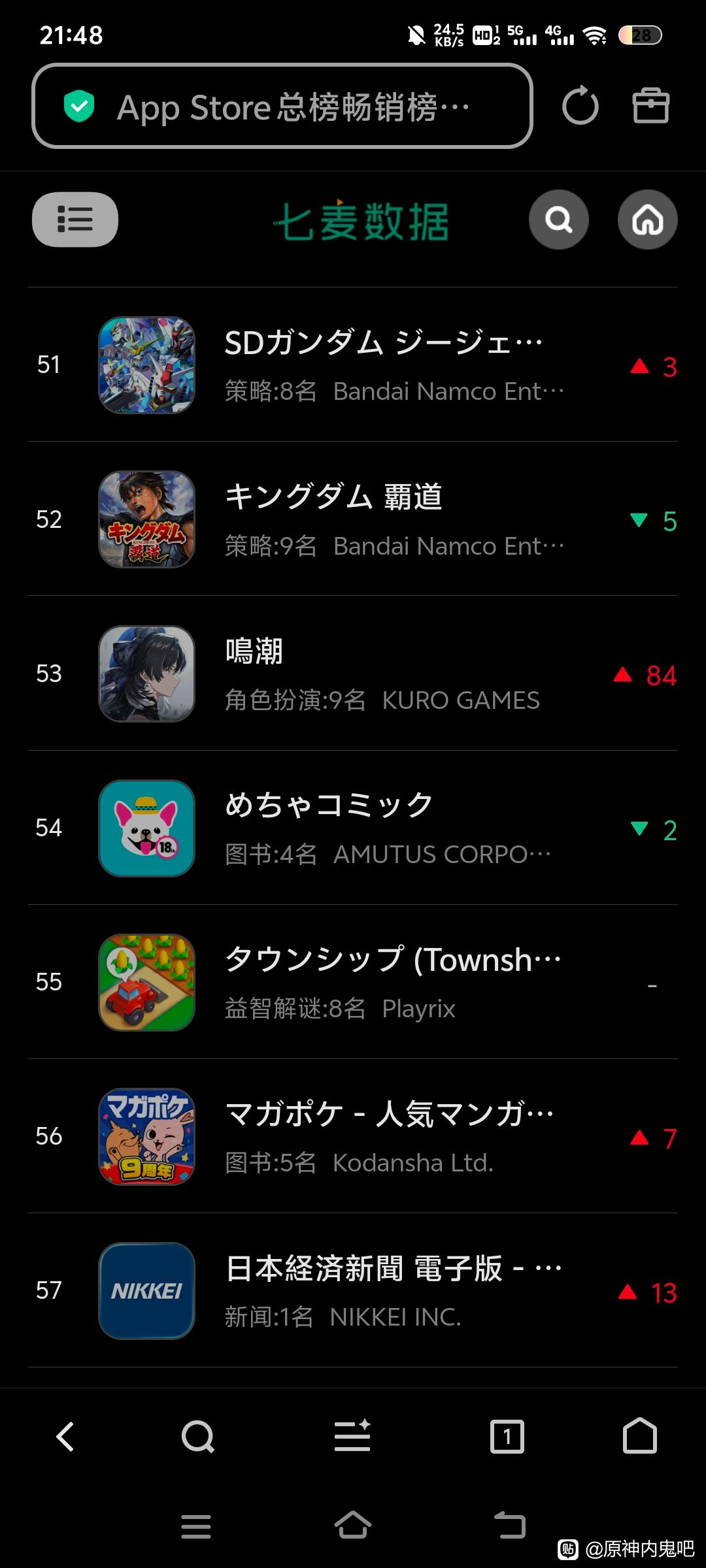Open the system recent apps button
706x1568 pixels.
[x=196, y=1526]
